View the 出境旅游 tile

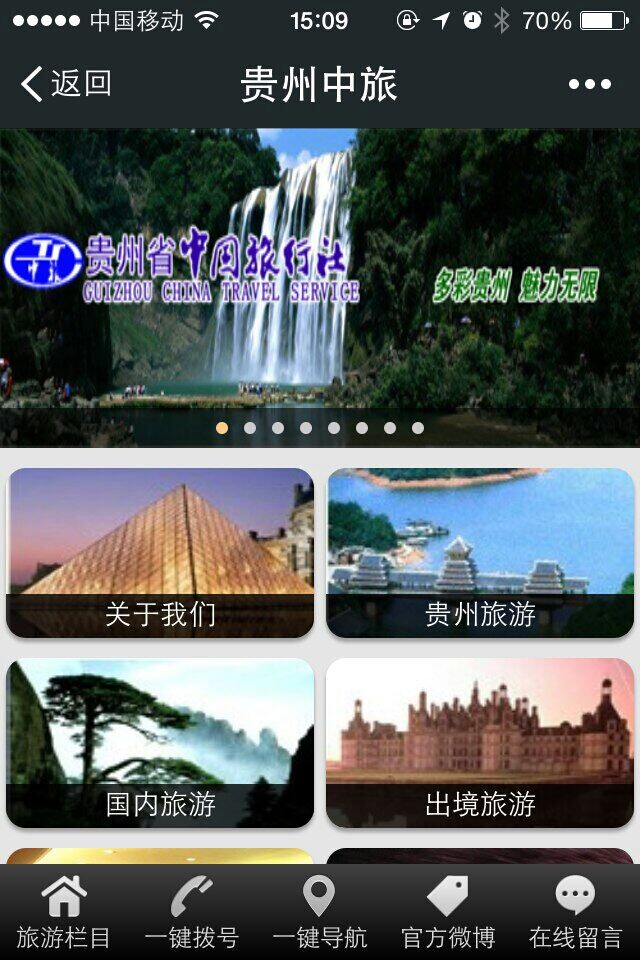click(x=480, y=743)
